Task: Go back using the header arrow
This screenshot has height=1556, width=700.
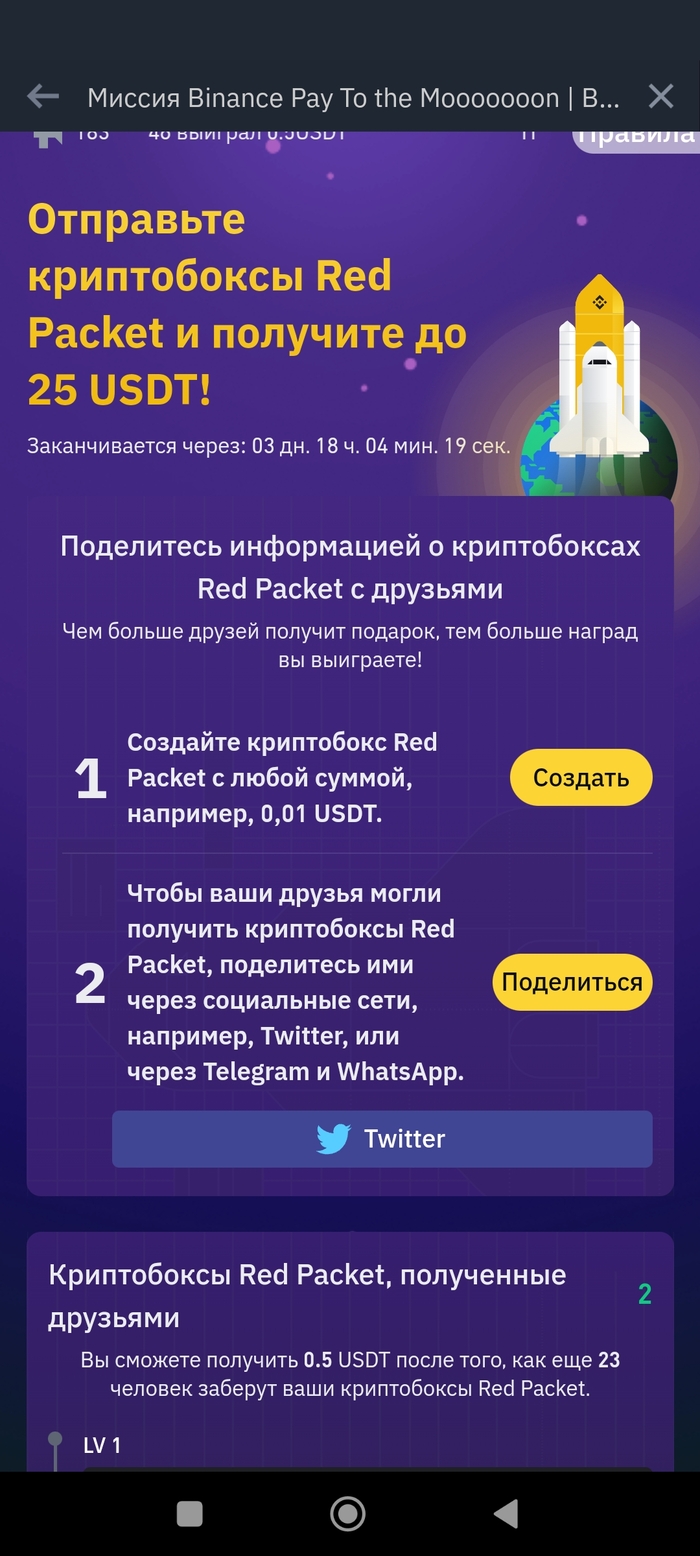Action: click(x=43, y=97)
